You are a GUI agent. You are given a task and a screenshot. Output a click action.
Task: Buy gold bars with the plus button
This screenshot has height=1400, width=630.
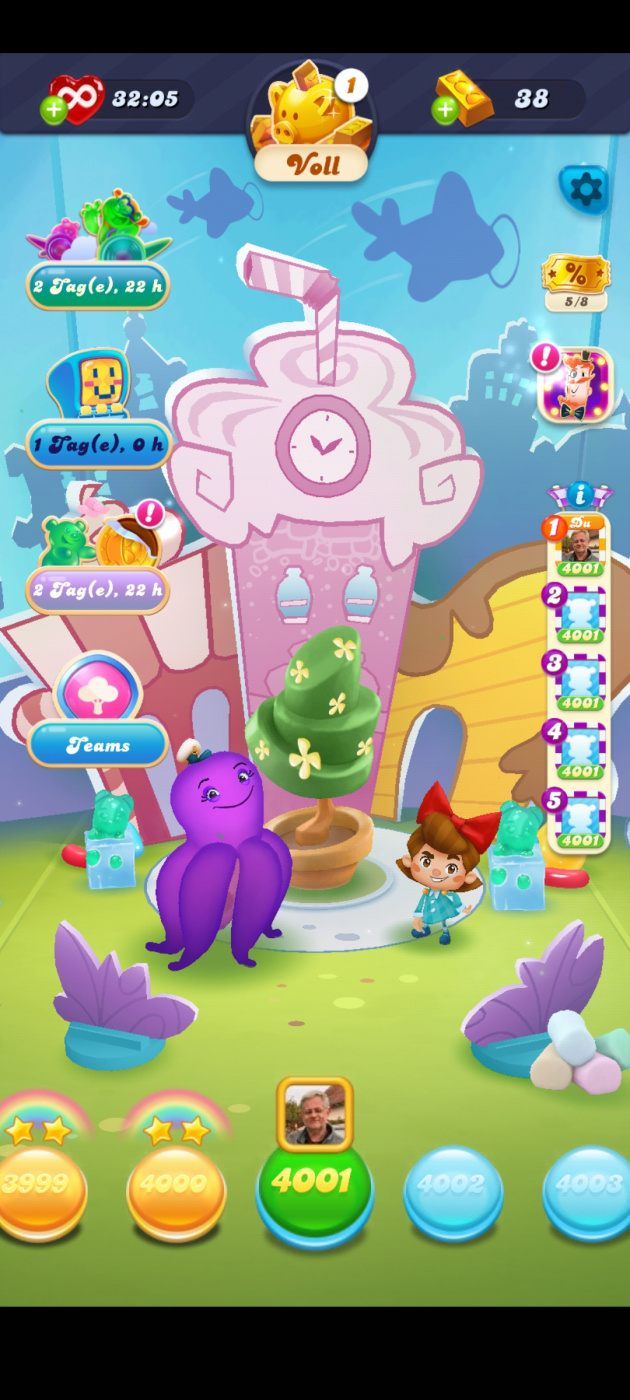pyautogui.click(x=445, y=111)
